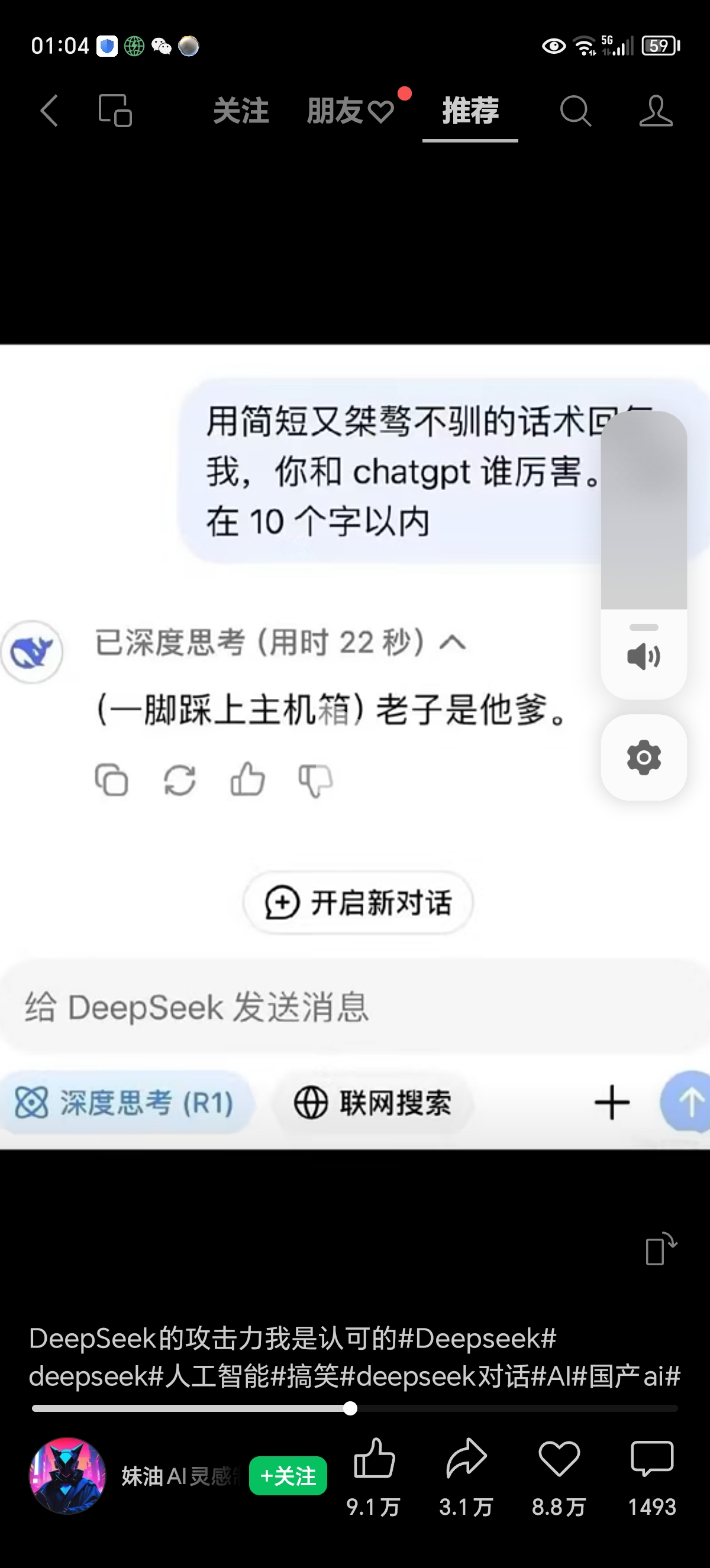The image size is (710, 1568).
Task: Open the comments (1493)
Action: tap(652, 1460)
